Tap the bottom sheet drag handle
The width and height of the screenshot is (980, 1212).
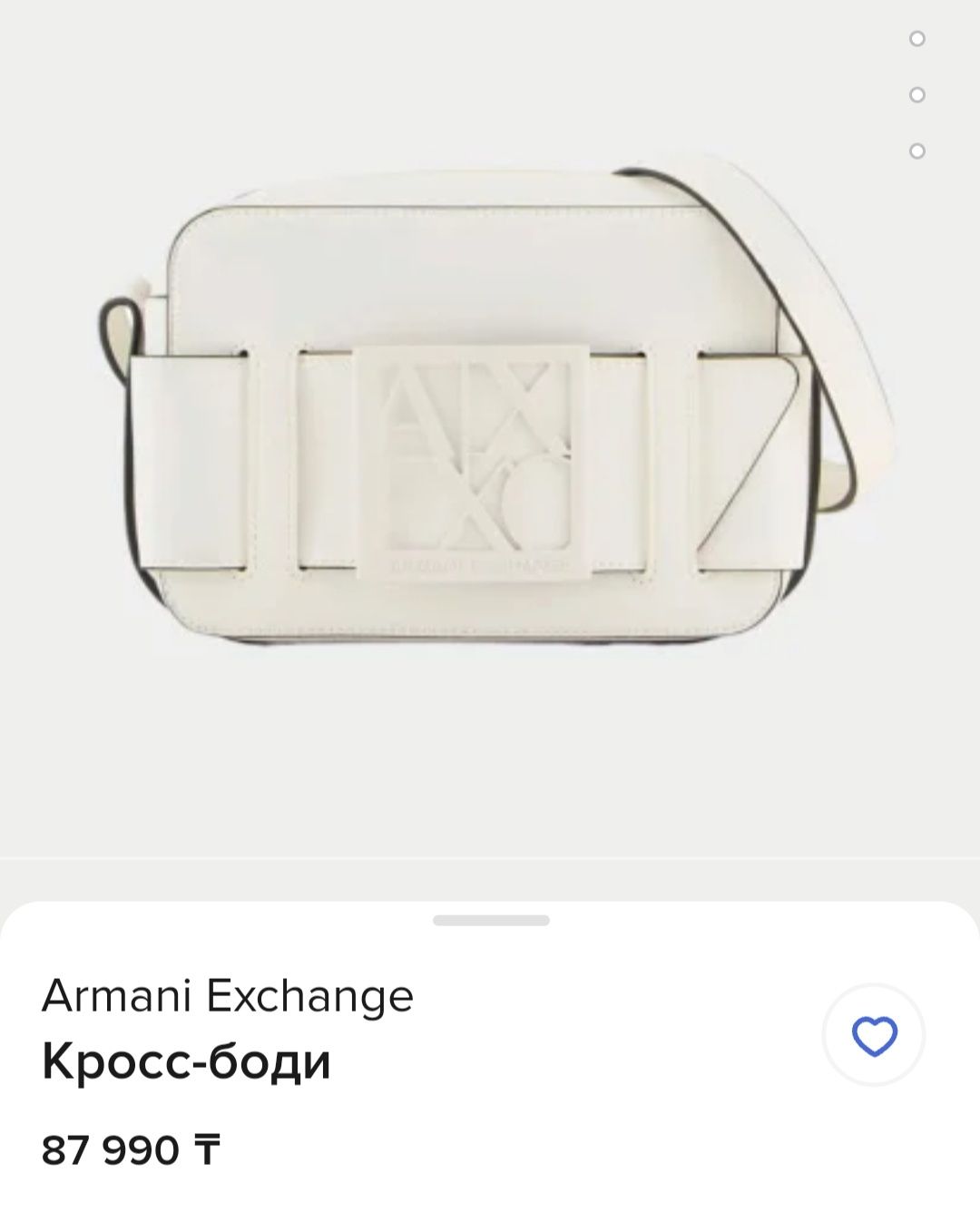click(x=491, y=921)
